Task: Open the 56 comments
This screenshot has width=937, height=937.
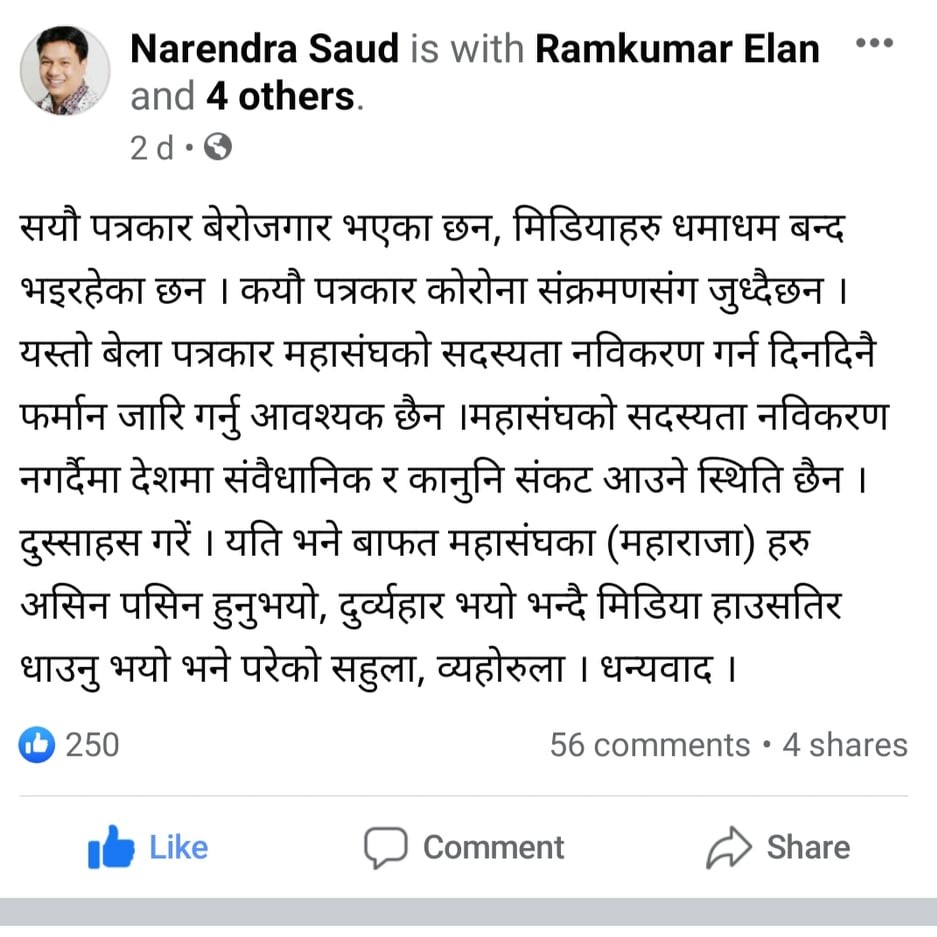Action: (649, 745)
